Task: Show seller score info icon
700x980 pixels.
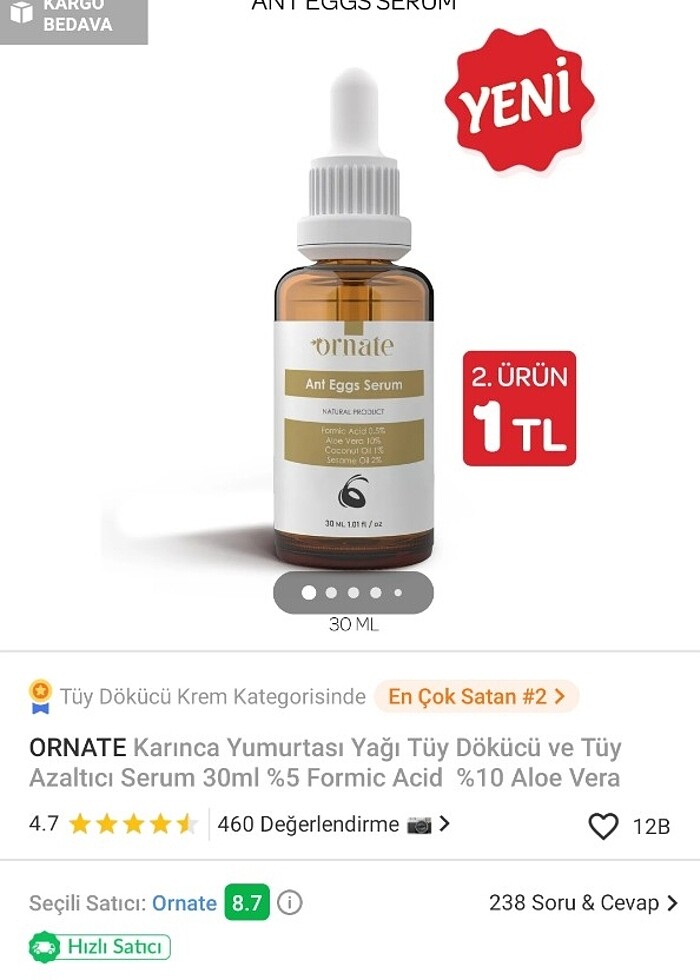Action: (290, 904)
